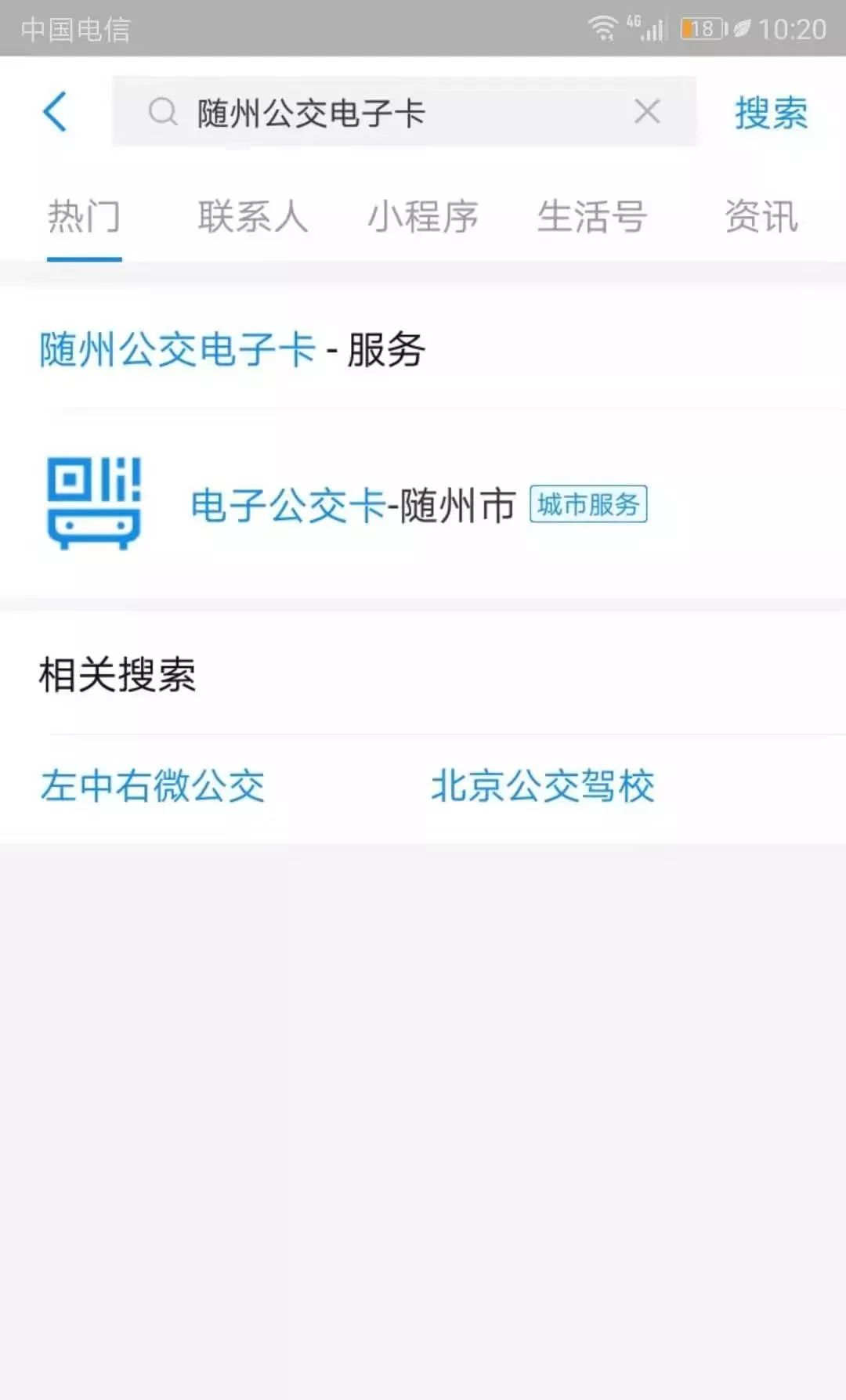
Task: Edit the 随州公交电子卡 search field
Action: pyautogui.click(x=392, y=113)
